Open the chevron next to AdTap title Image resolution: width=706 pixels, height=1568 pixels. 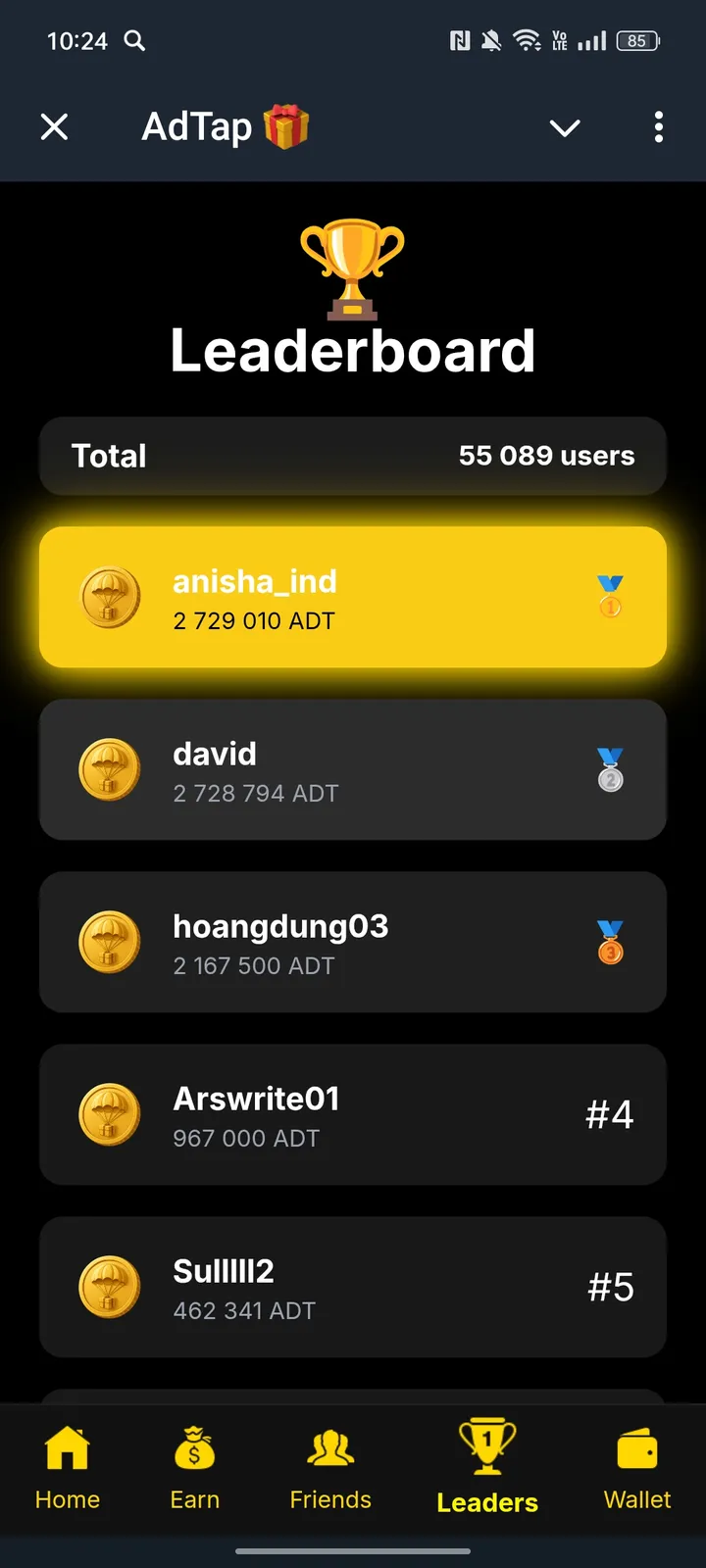(565, 127)
